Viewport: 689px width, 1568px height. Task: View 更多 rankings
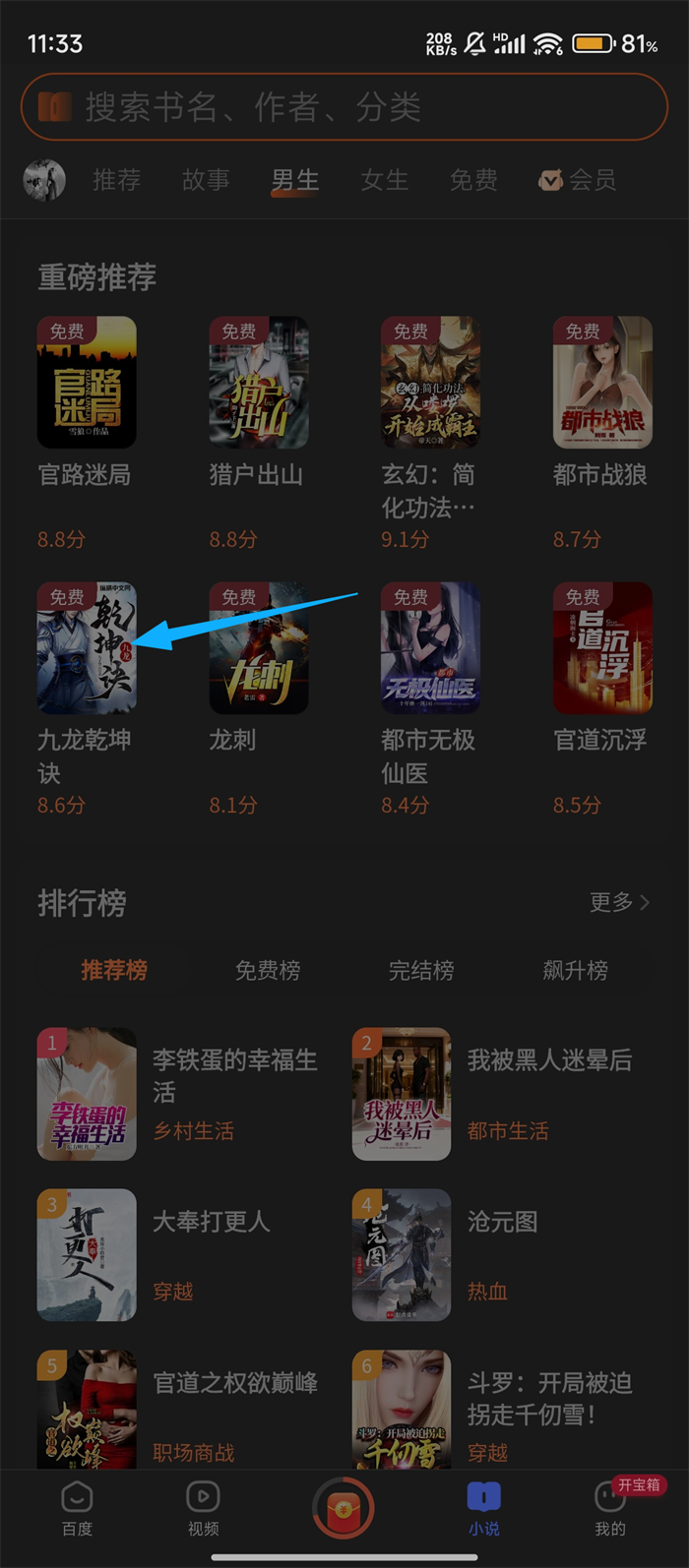618,902
